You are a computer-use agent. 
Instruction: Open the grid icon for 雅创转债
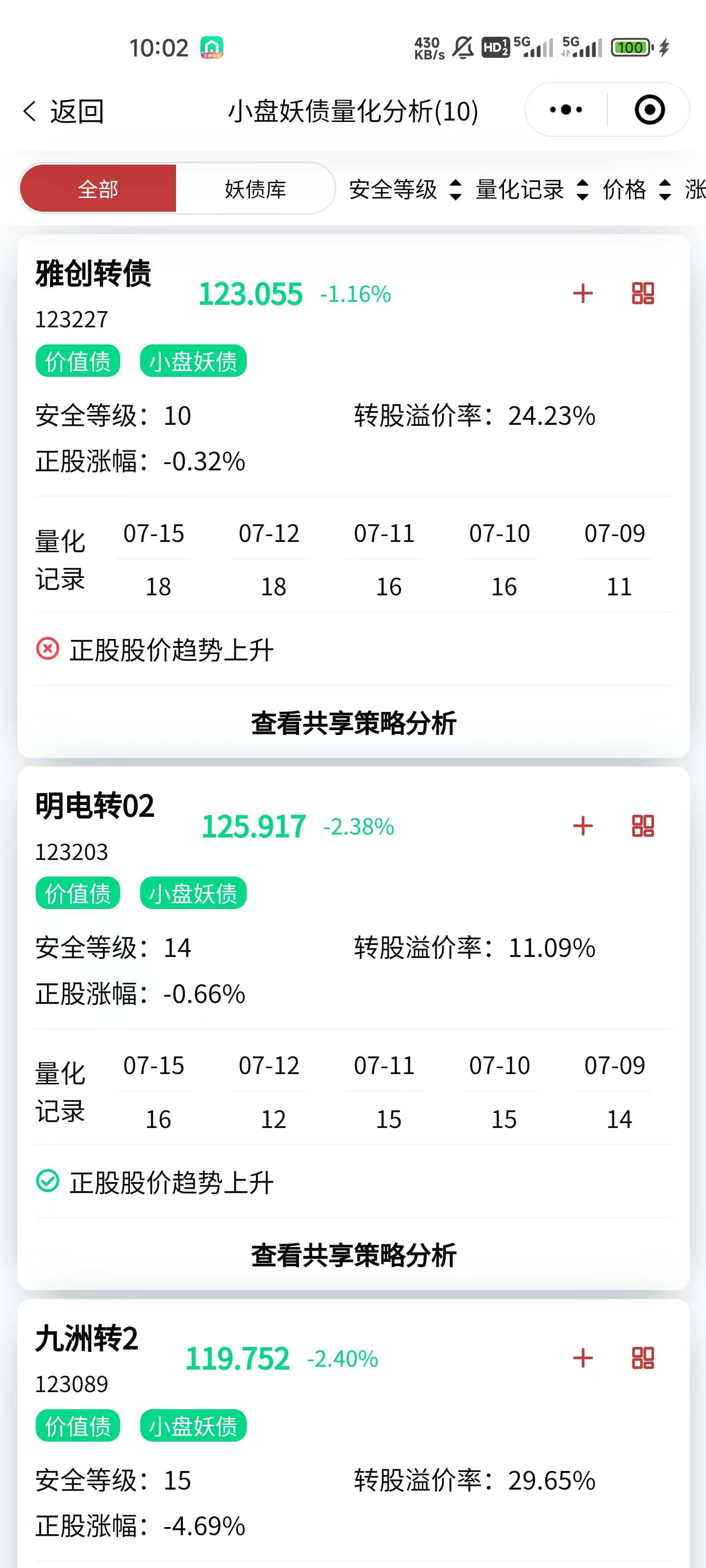click(x=643, y=294)
